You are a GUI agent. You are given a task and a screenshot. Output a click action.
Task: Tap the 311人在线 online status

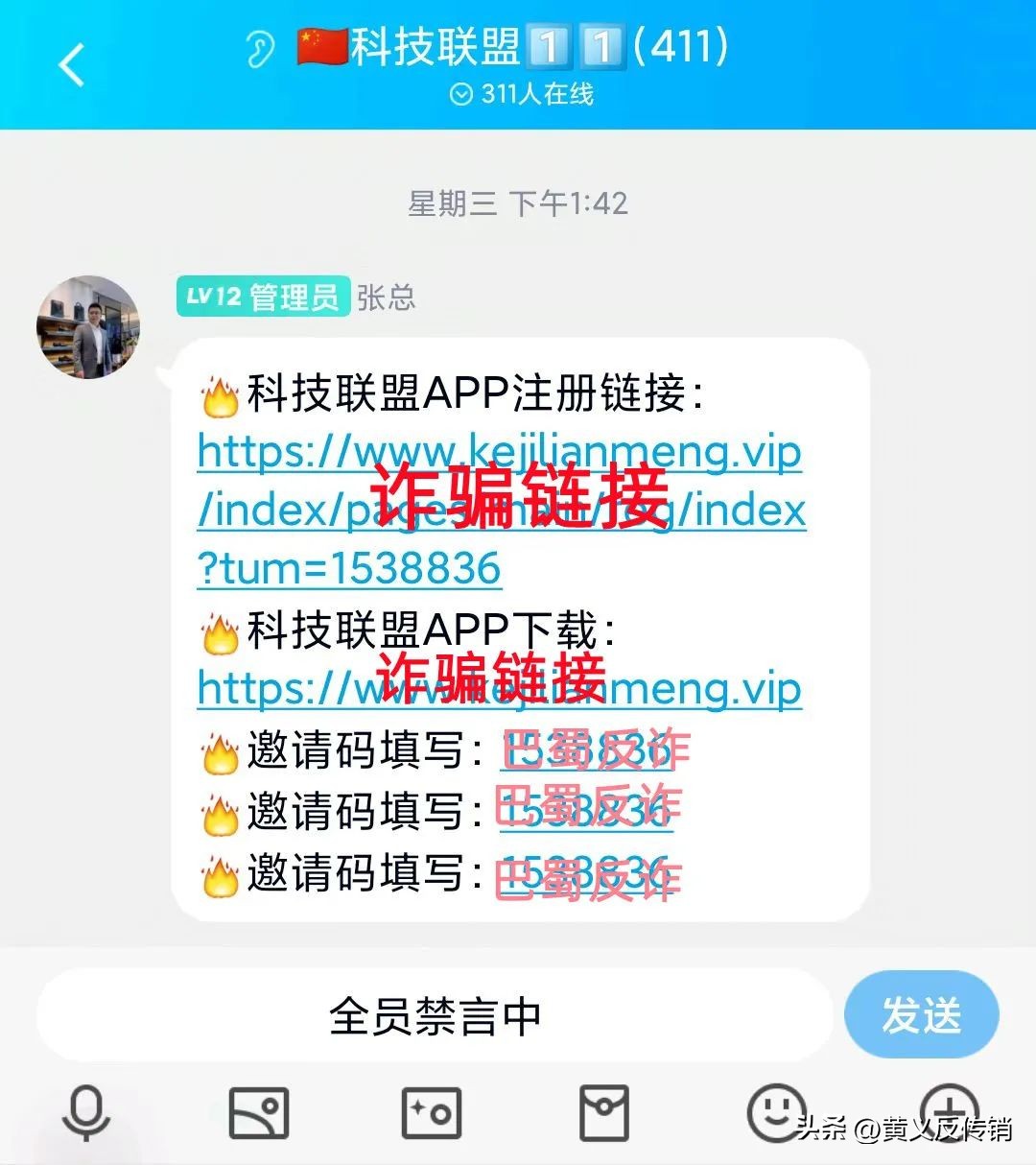525,94
